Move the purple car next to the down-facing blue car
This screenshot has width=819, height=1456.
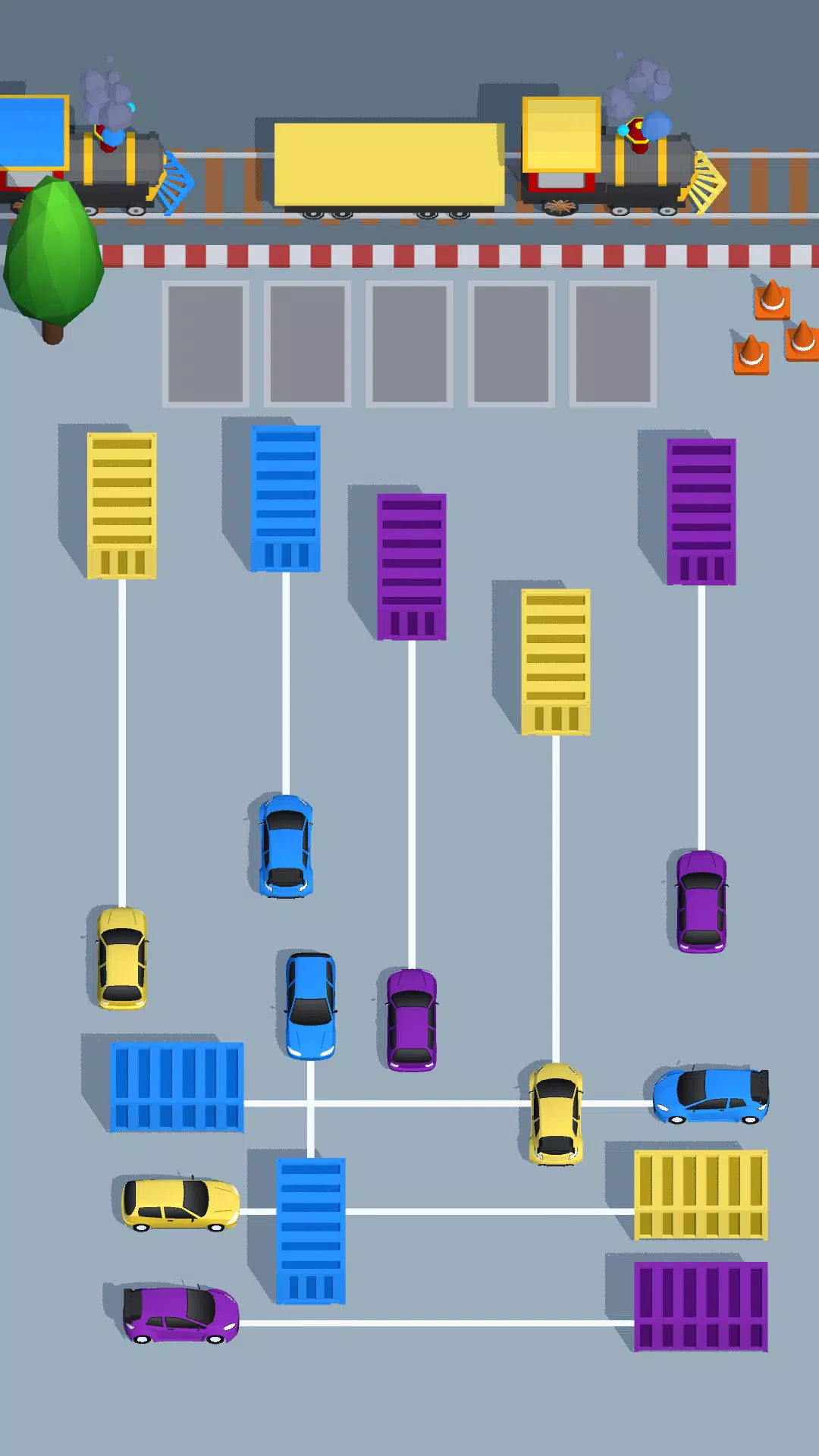click(412, 1020)
